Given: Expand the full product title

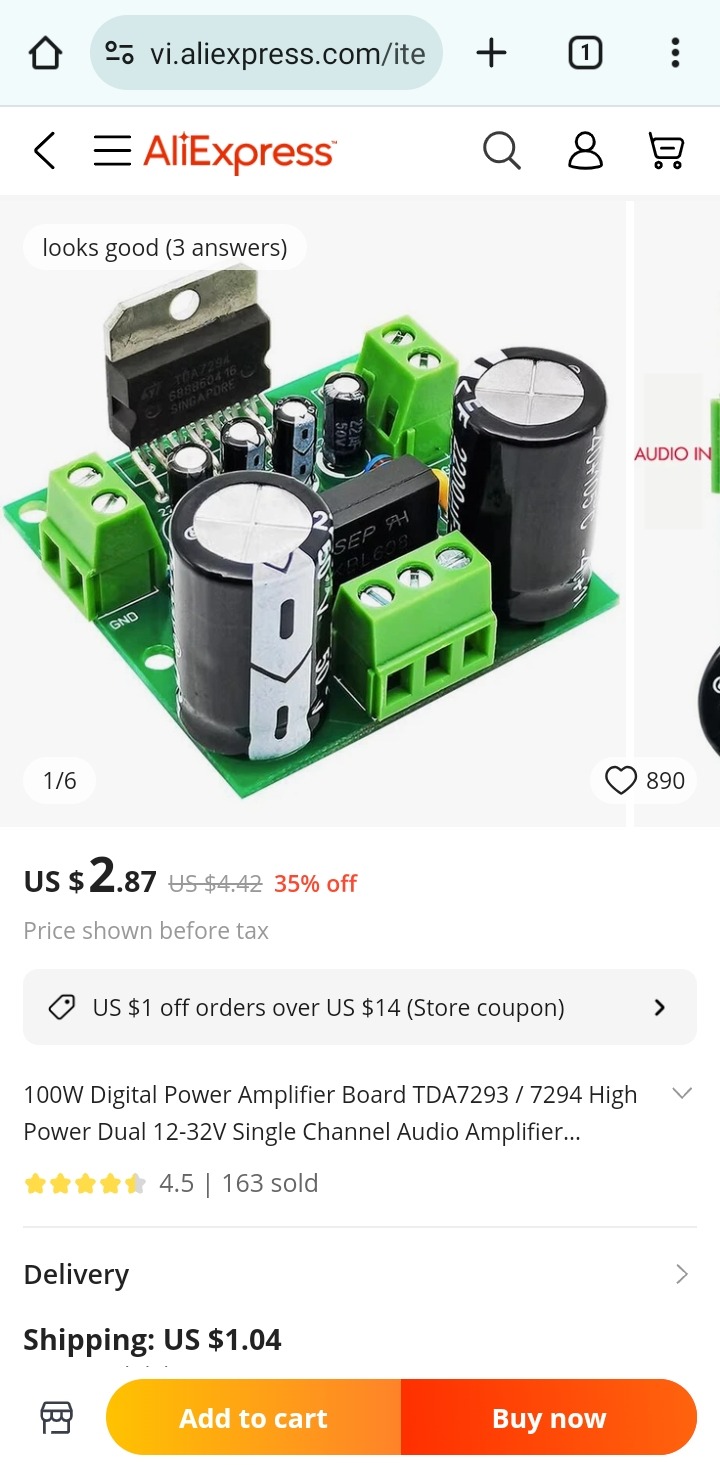Looking at the screenshot, I should tap(682, 1094).
